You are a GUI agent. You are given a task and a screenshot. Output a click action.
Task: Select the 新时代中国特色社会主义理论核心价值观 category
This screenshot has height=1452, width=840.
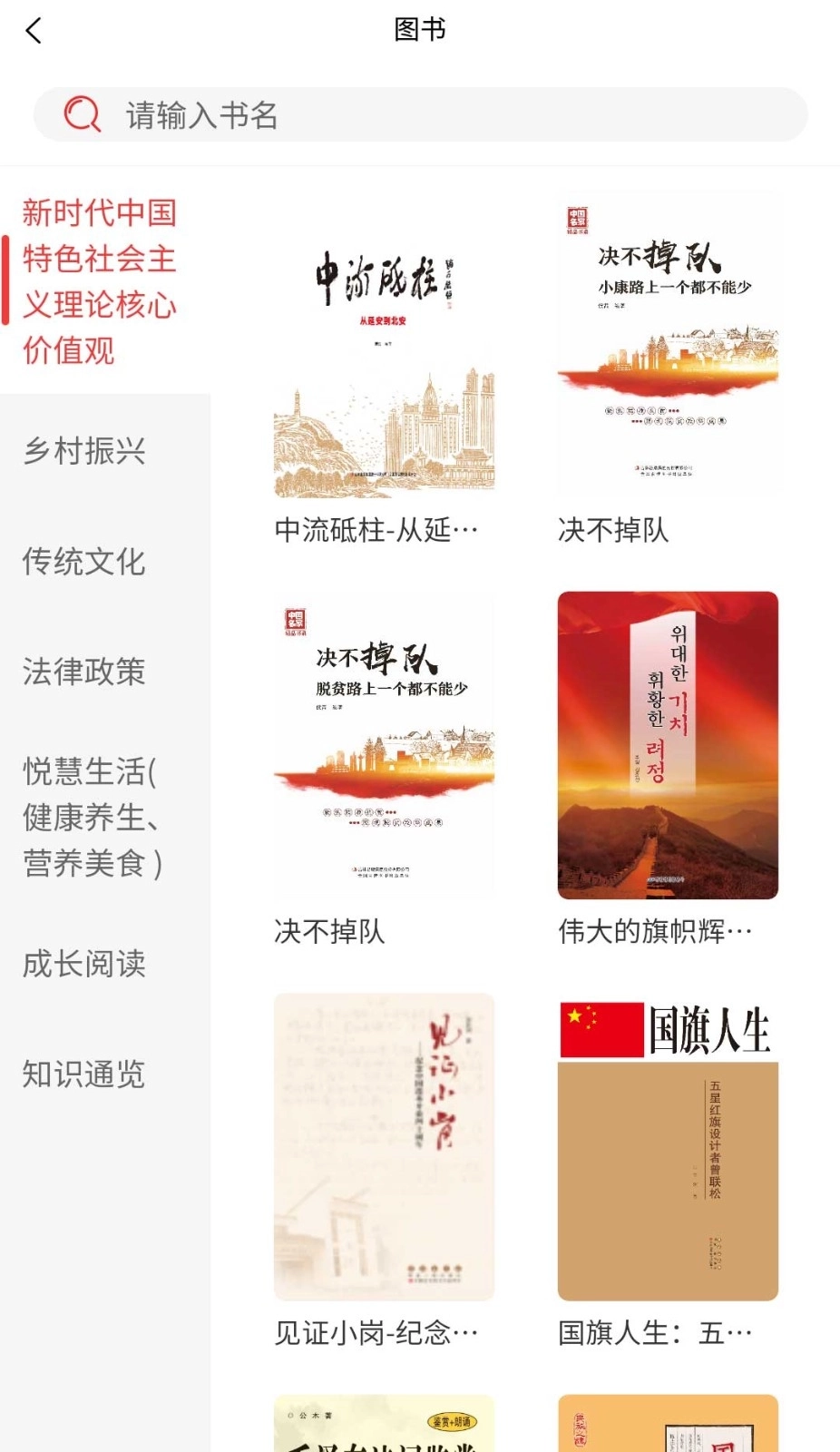(100, 281)
